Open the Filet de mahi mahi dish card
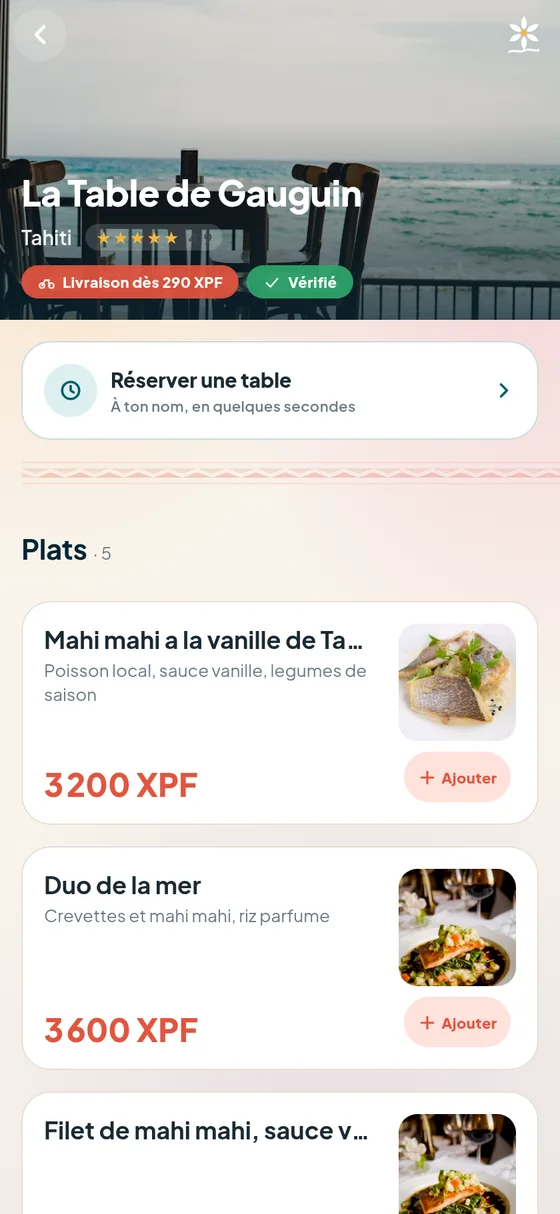This screenshot has height=1214, width=560. (x=280, y=1153)
